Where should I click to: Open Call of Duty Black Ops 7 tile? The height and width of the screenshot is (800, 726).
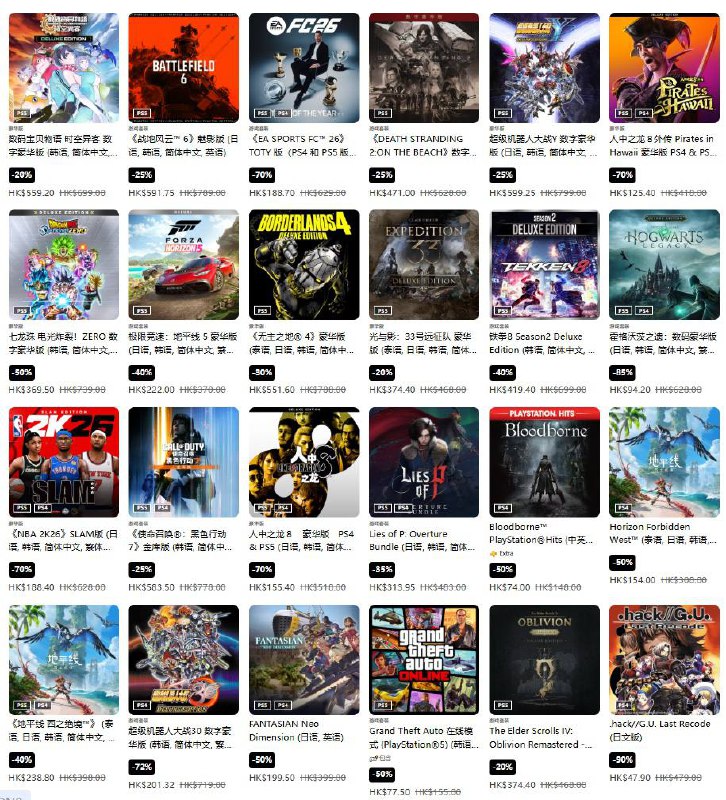183,461
